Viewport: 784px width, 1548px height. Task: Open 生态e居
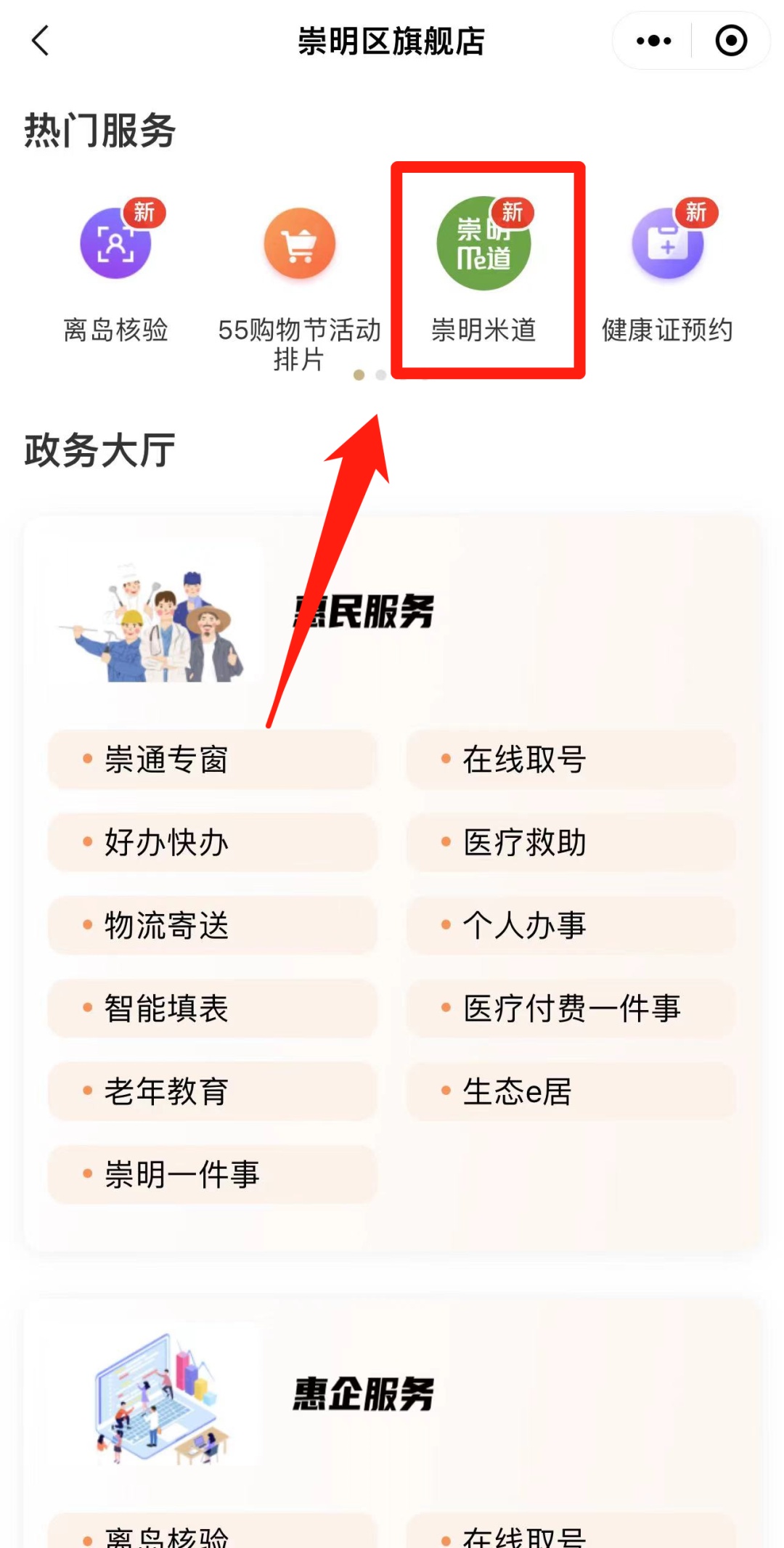tap(571, 1091)
